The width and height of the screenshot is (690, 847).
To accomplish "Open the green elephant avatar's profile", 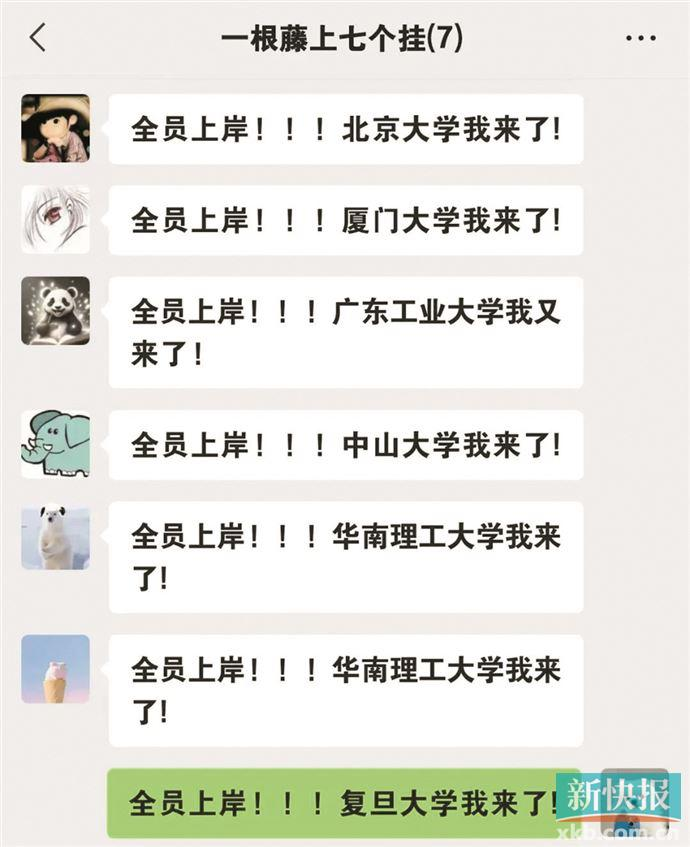I will [x=56, y=443].
